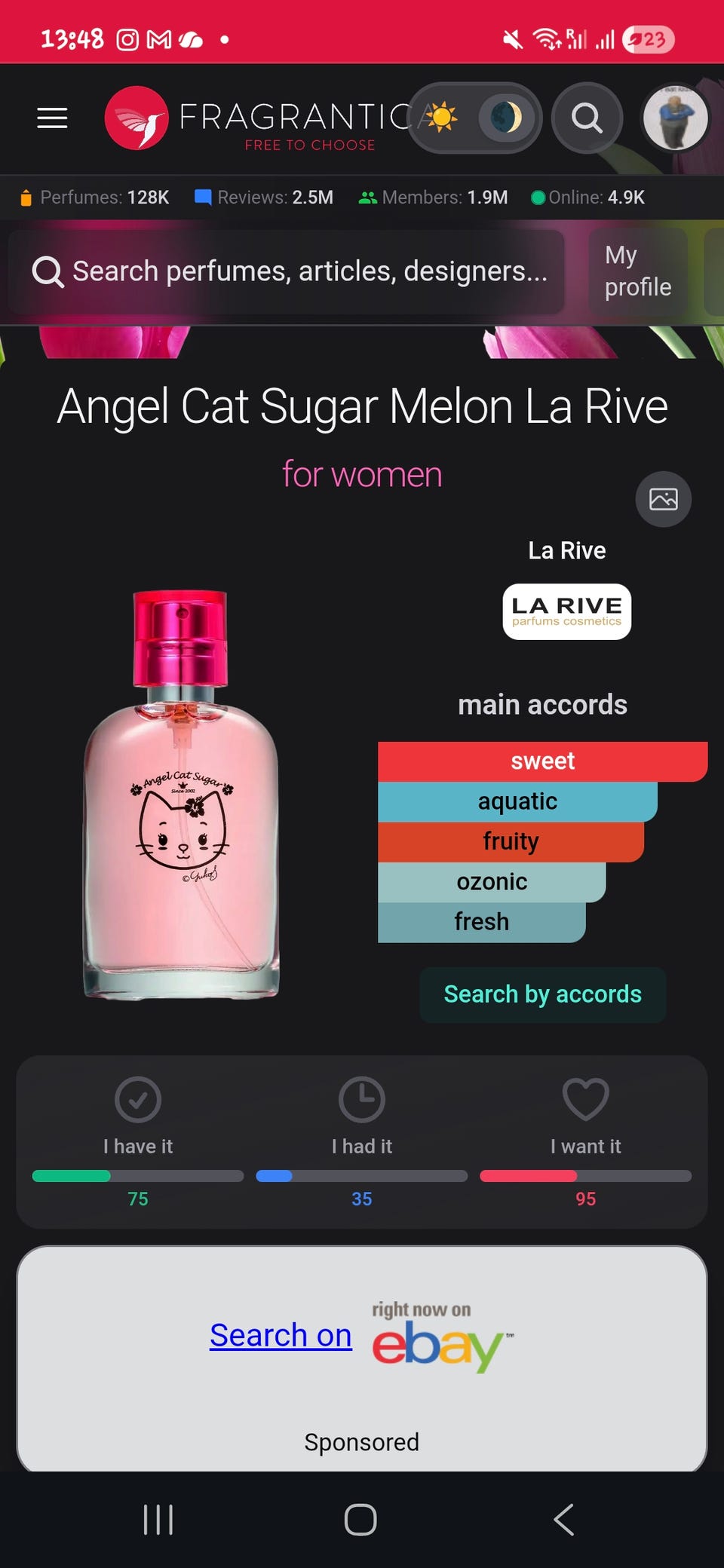Follow the Search on eBay link

[x=281, y=1335]
